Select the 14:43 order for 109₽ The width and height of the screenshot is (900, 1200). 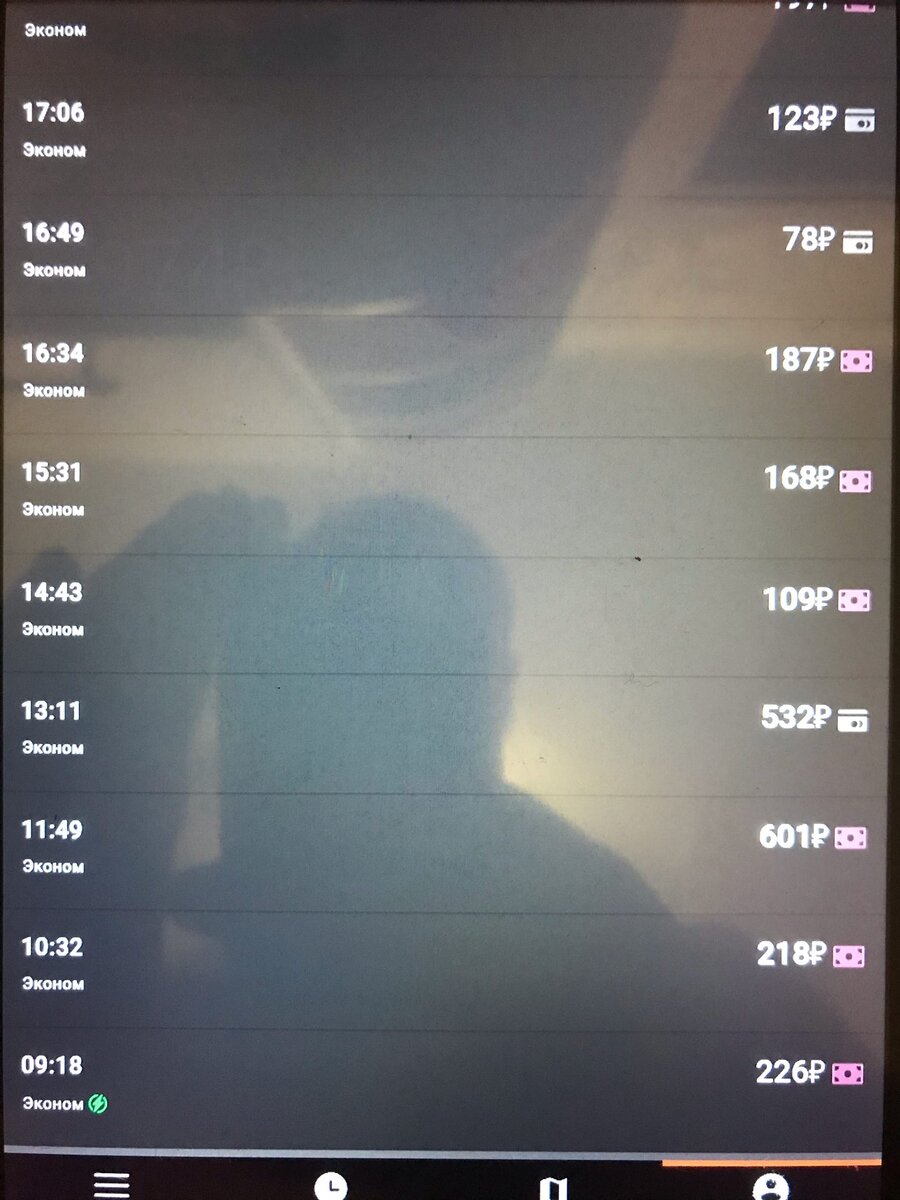pos(450,609)
